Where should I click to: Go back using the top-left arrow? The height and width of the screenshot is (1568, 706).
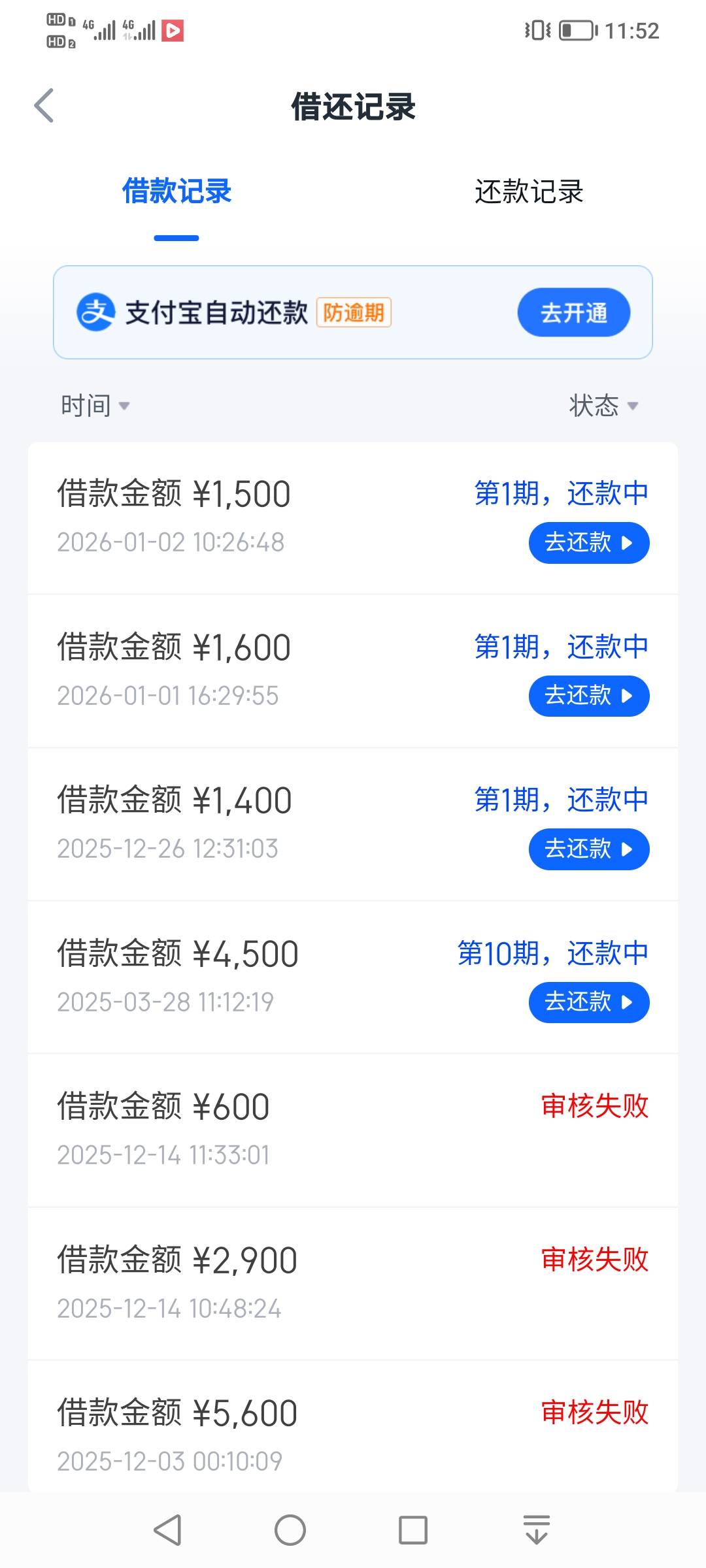[44, 106]
